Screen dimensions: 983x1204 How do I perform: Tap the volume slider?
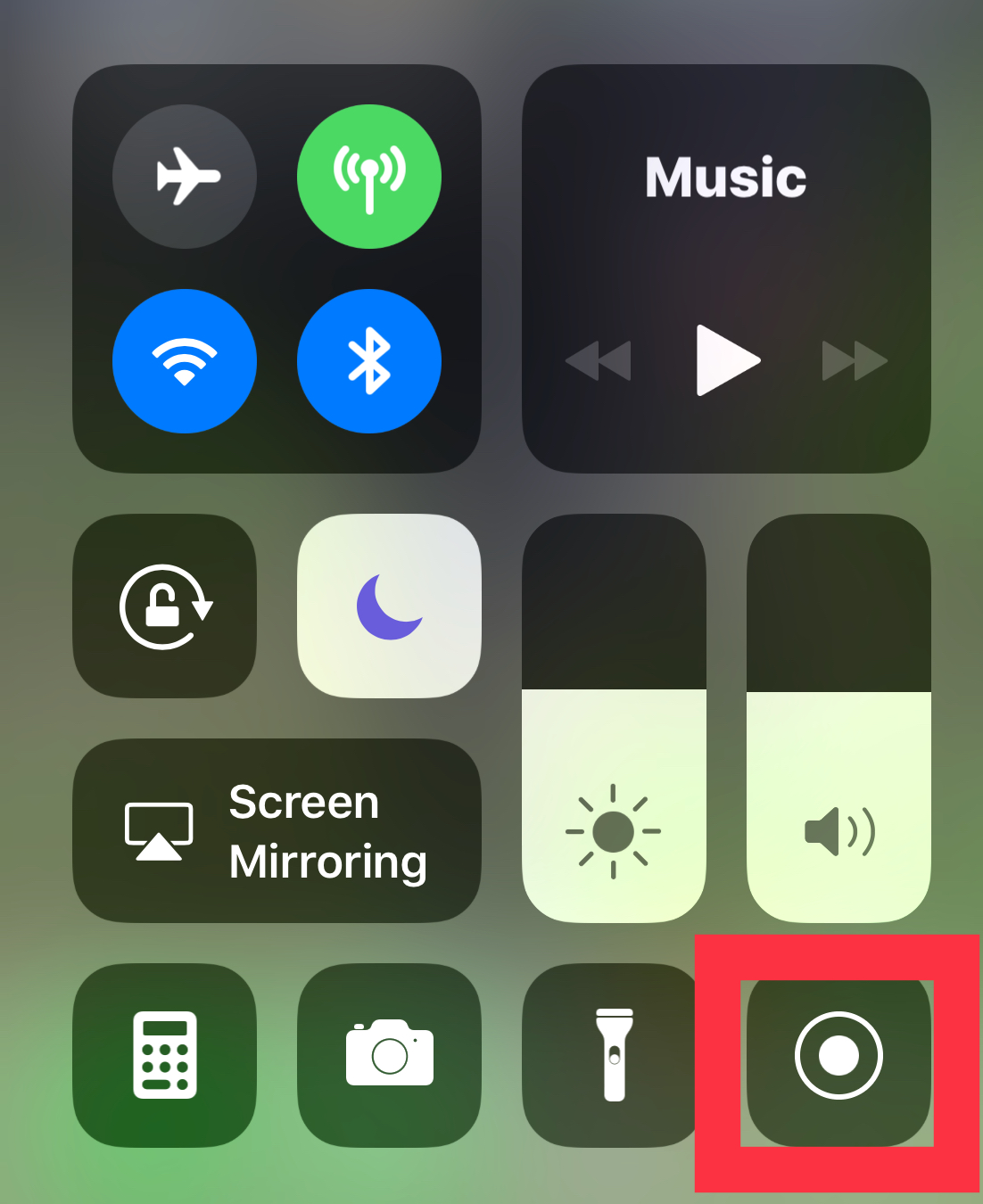click(838, 719)
